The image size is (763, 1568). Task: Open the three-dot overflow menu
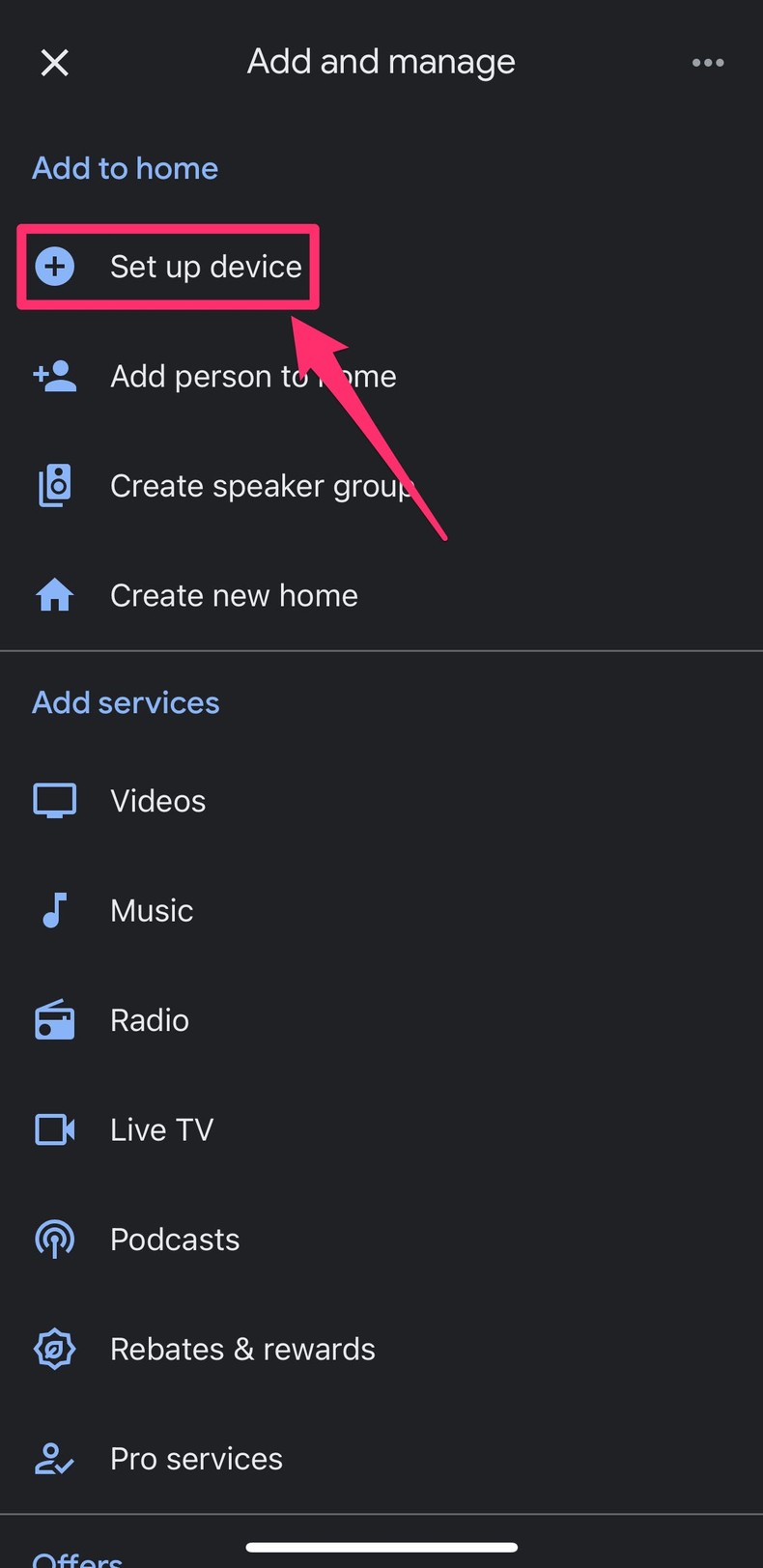tap(707, 63)
